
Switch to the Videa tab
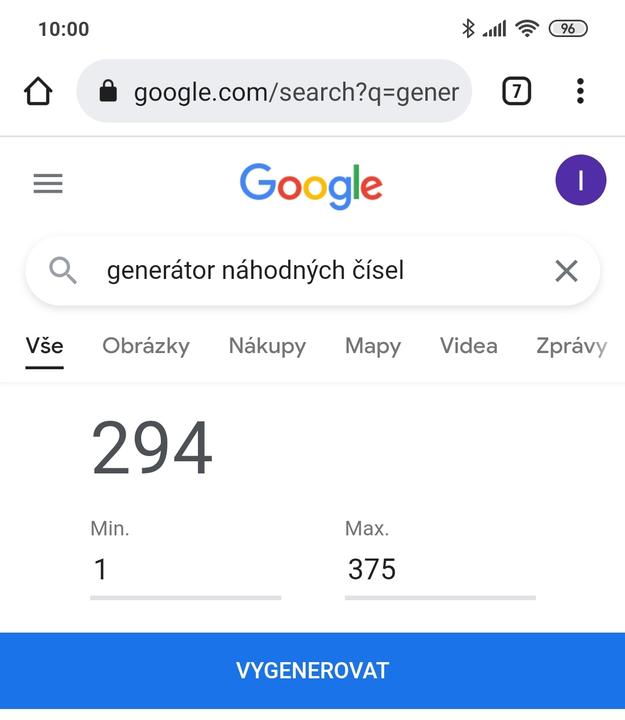pyautogui.click(x=468, y=346)
